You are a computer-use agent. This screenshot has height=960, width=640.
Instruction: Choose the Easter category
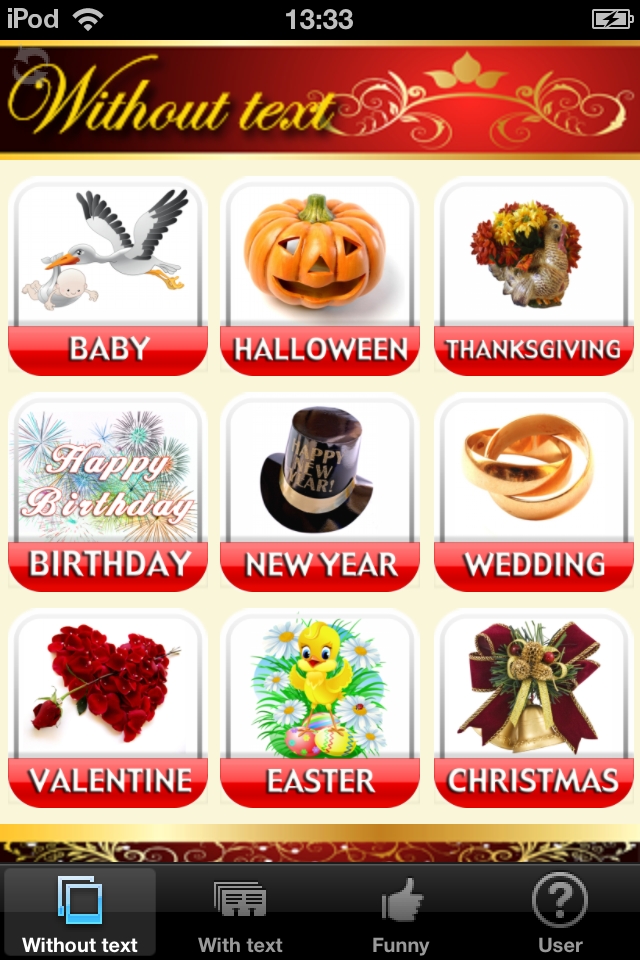coord(320,709)
